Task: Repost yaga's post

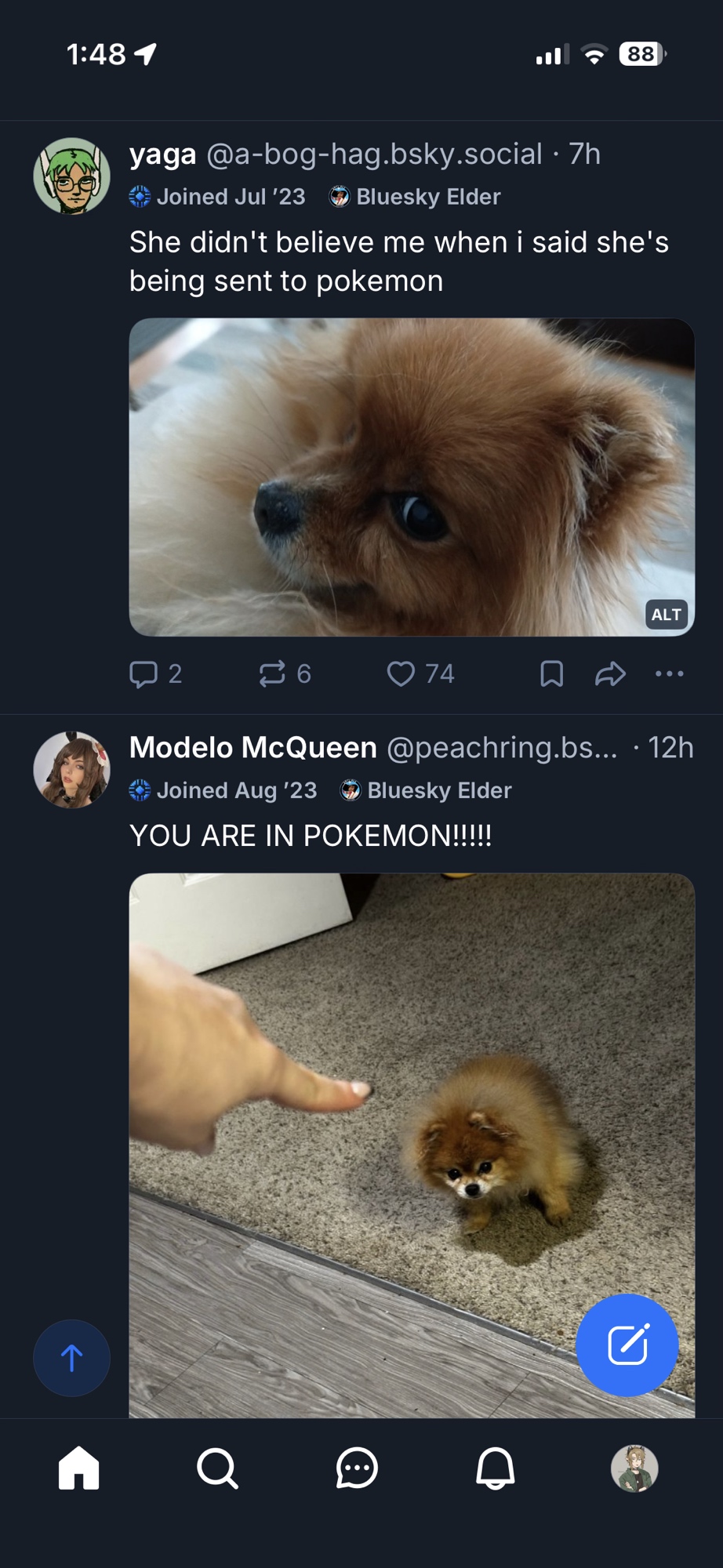Action: click(273, 673)
